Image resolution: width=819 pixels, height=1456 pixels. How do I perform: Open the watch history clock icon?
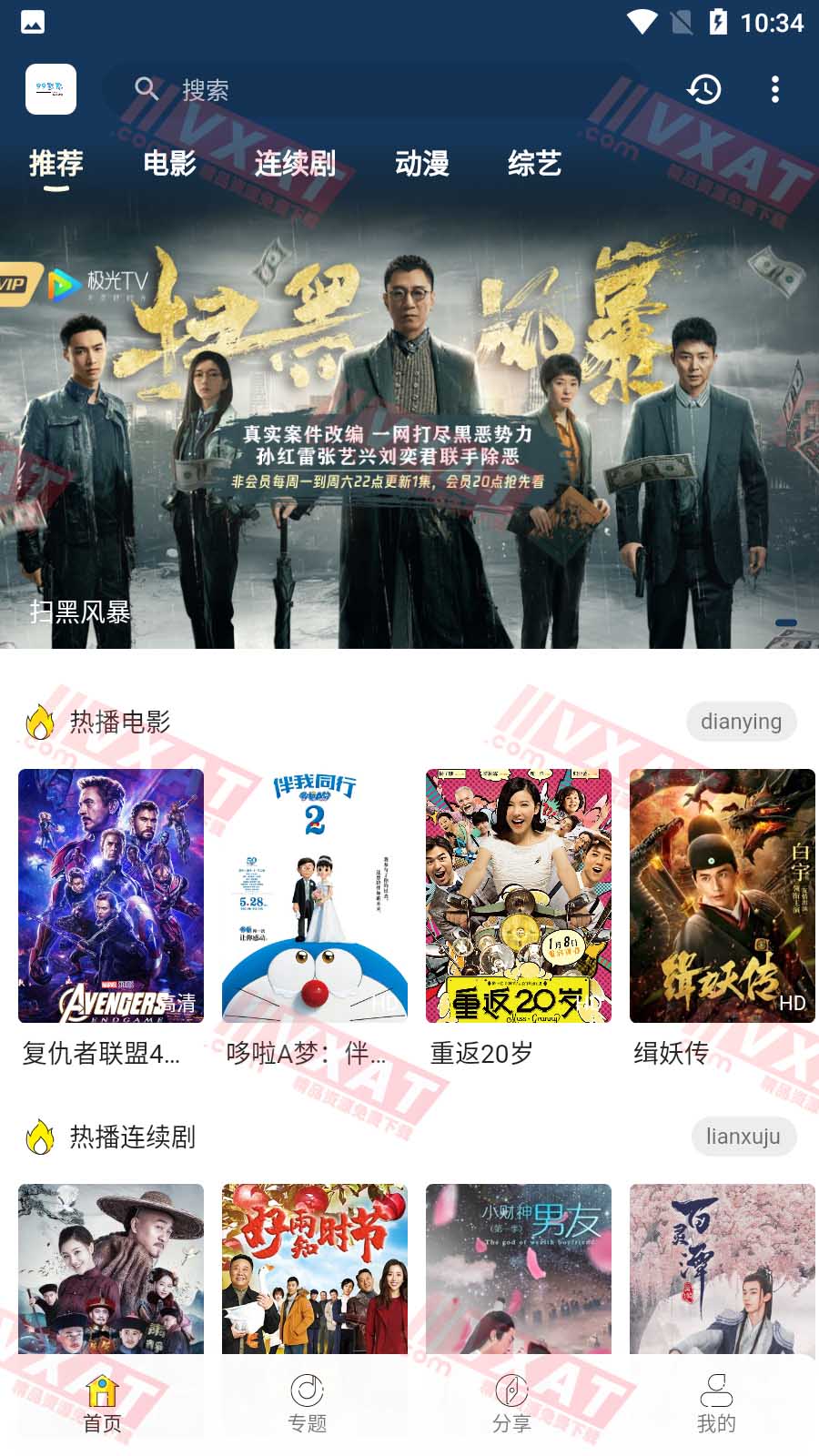pos(703,89)
